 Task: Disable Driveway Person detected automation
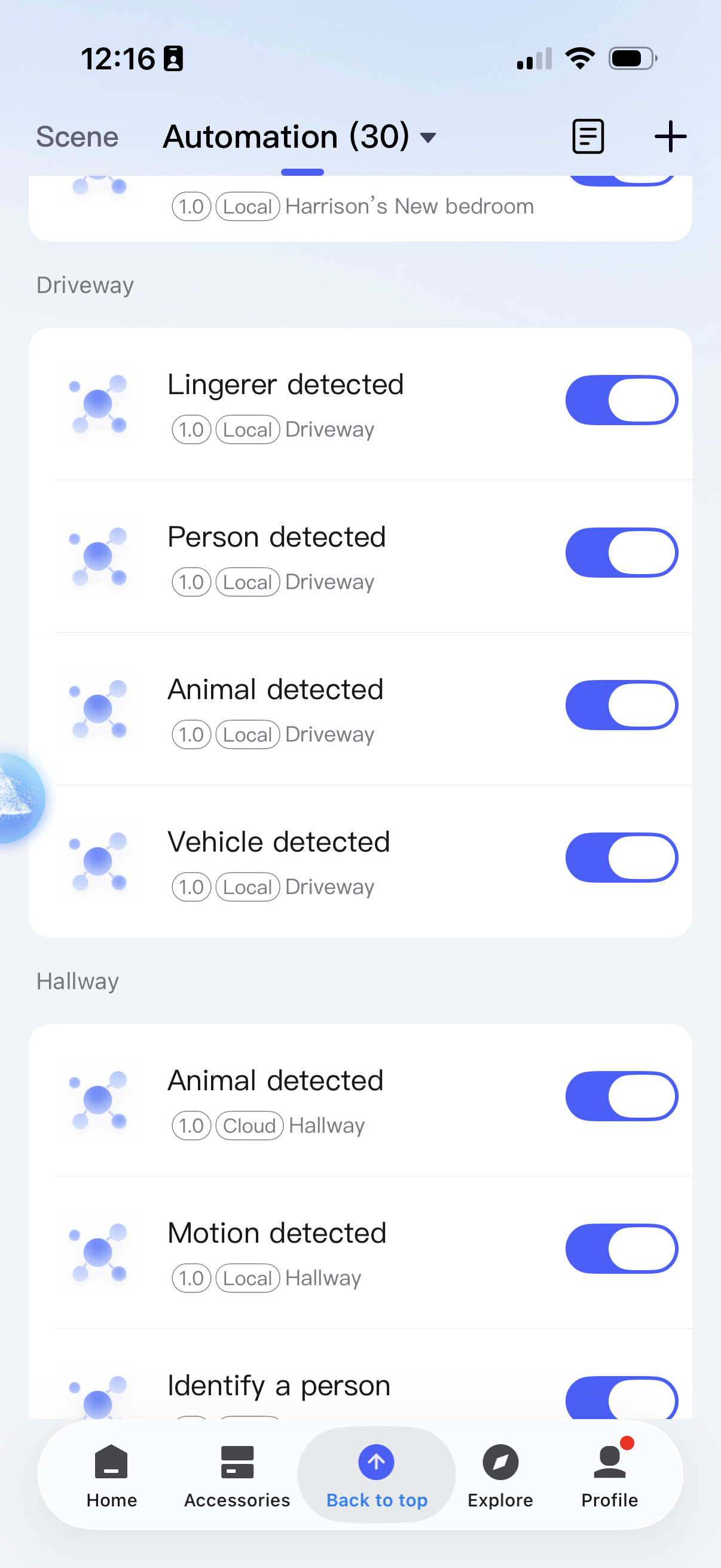coord(621,552)
